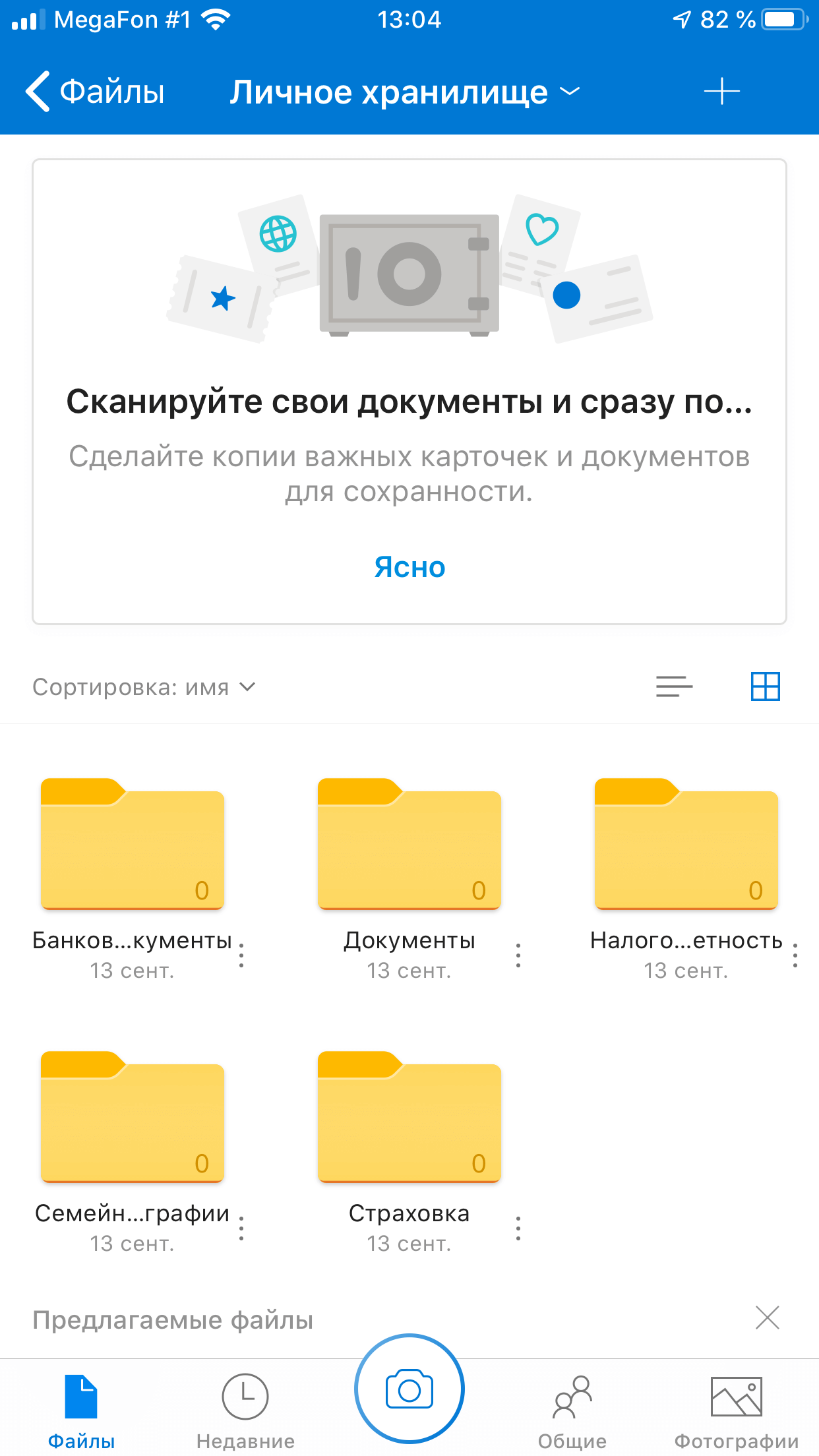Open the Банков...кументы folder
Screen dimensions: 819x1456
(133, 845)
